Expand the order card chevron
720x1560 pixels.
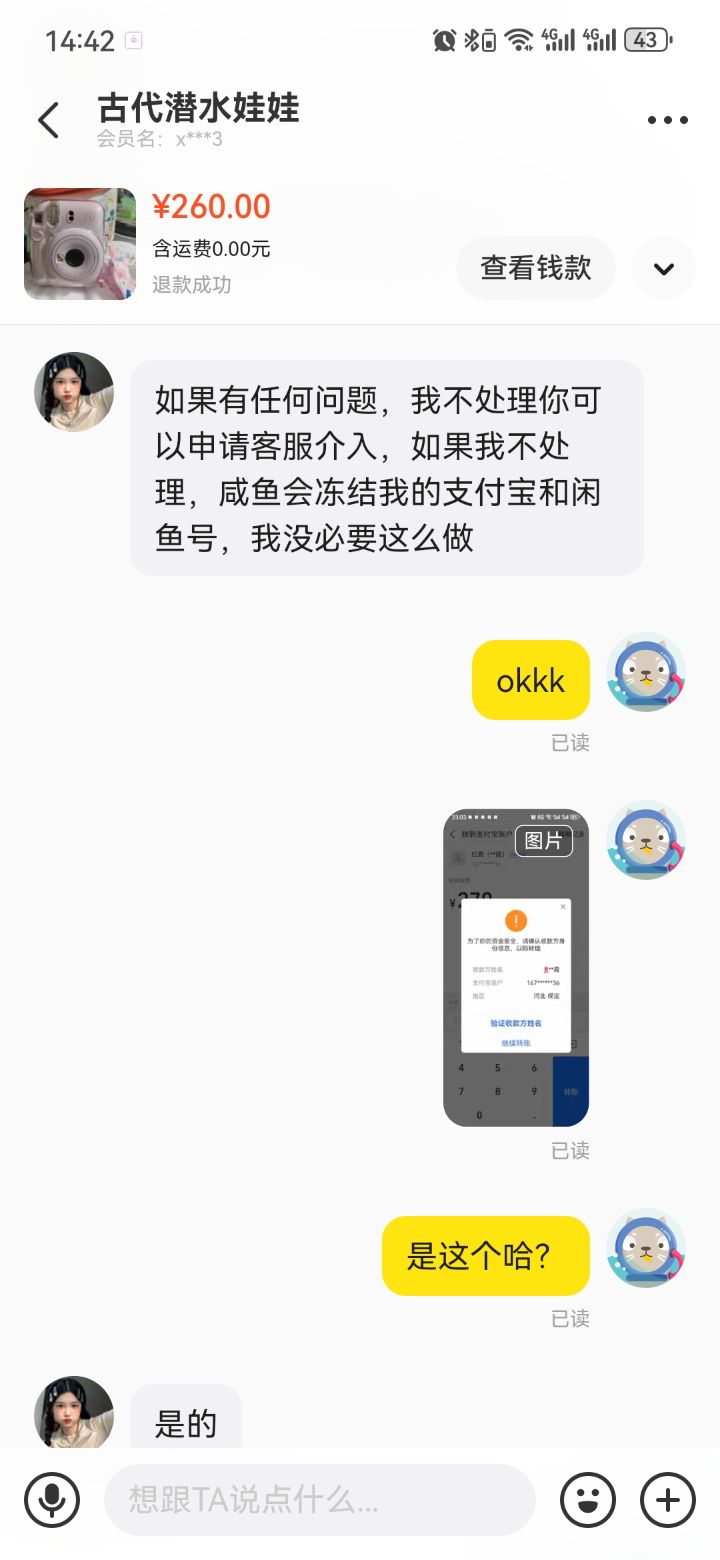[664, 268]
